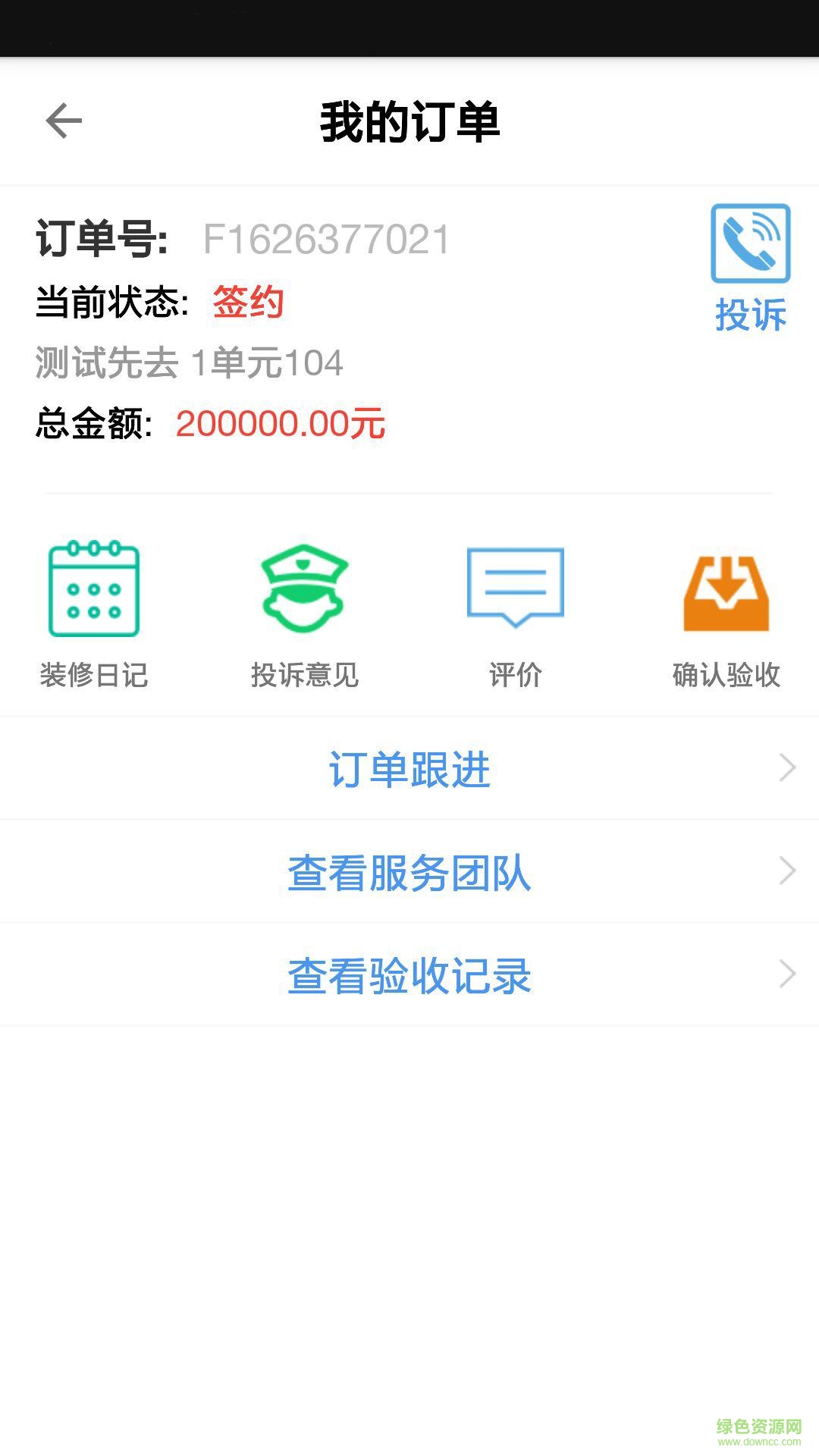Tap the address 测试先去 1单元104

tap(187, 364)
